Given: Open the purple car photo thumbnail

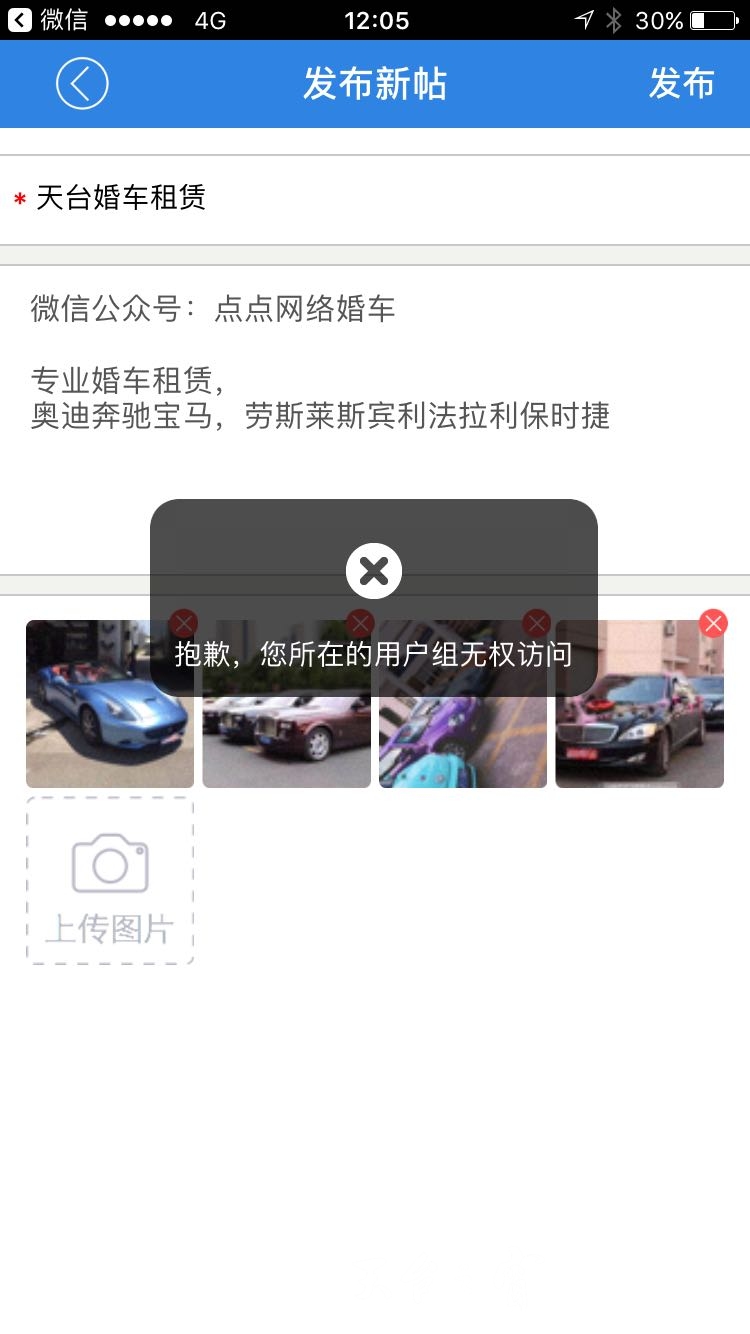Looking at the screenshot, I should point(462,740).
